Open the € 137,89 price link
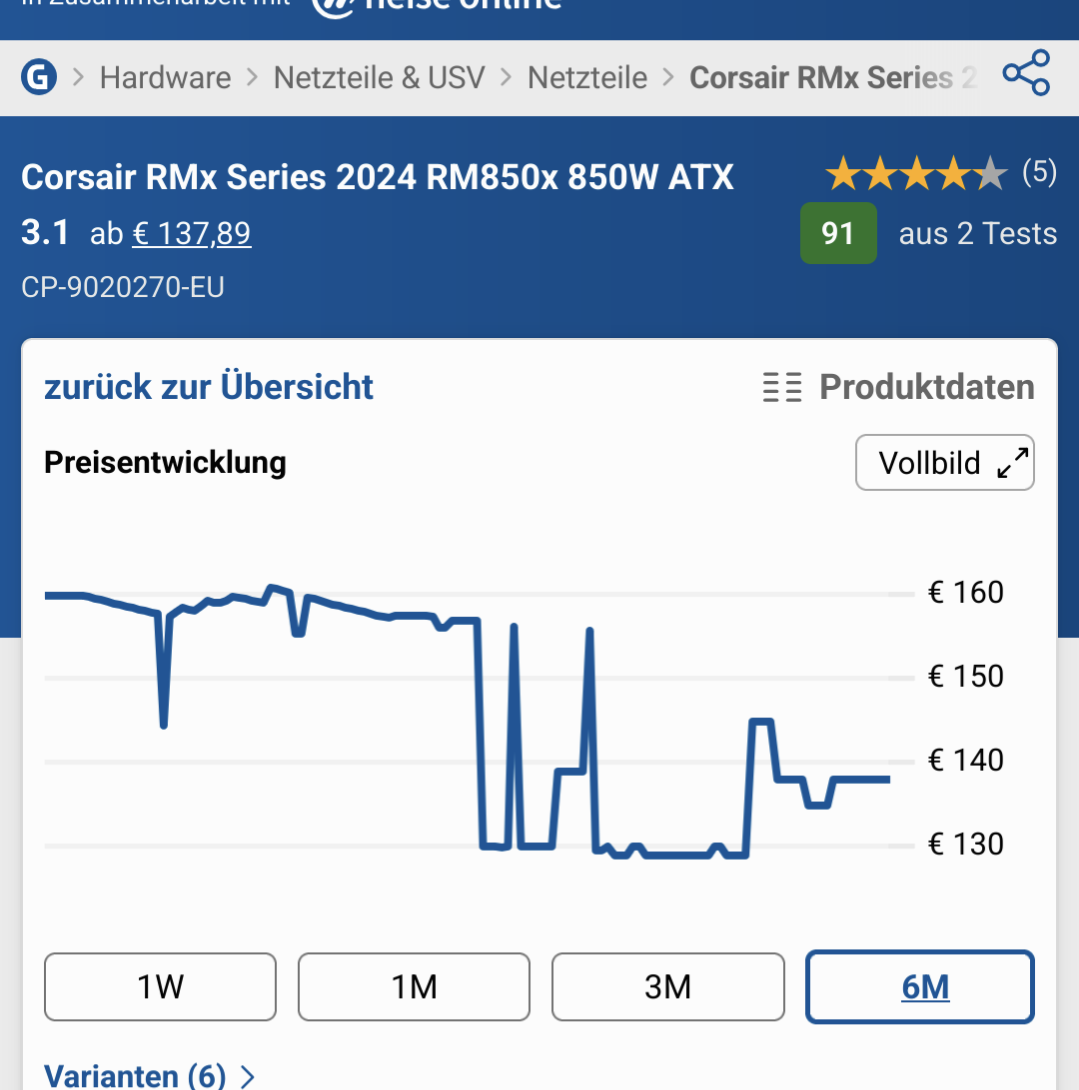 [191, 234]
